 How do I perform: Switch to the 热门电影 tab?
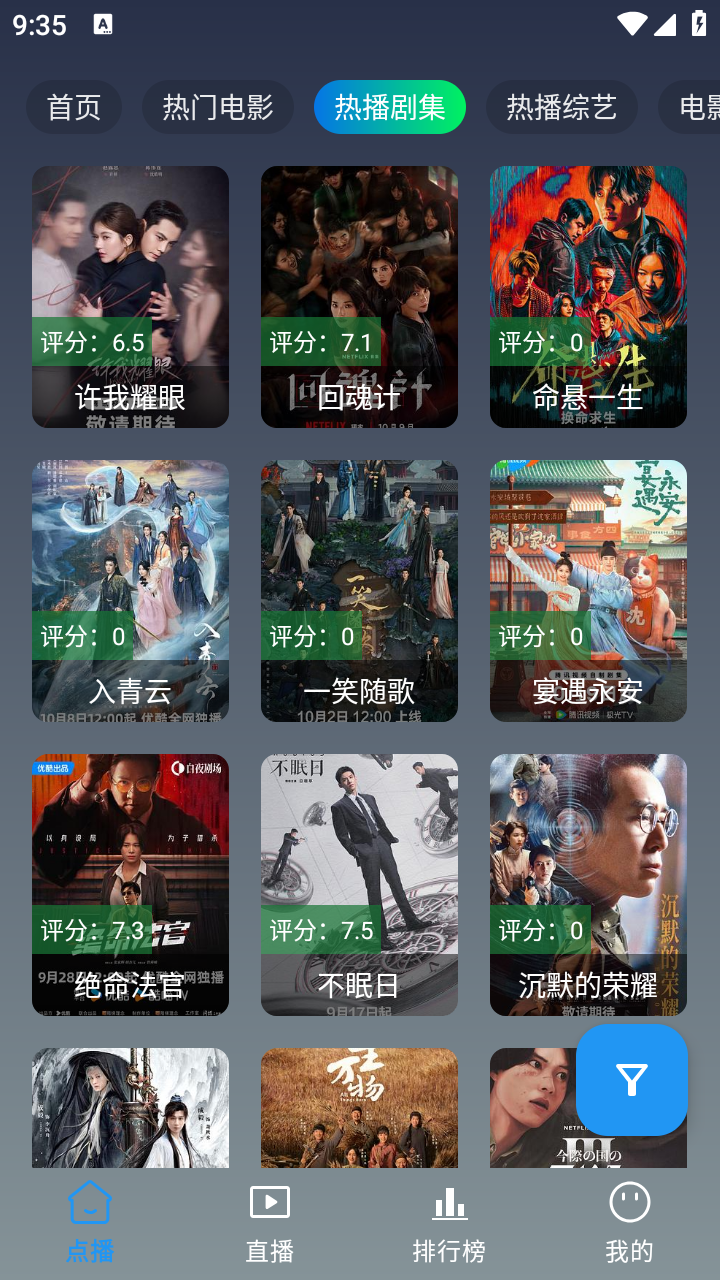[x=218, y=106]
